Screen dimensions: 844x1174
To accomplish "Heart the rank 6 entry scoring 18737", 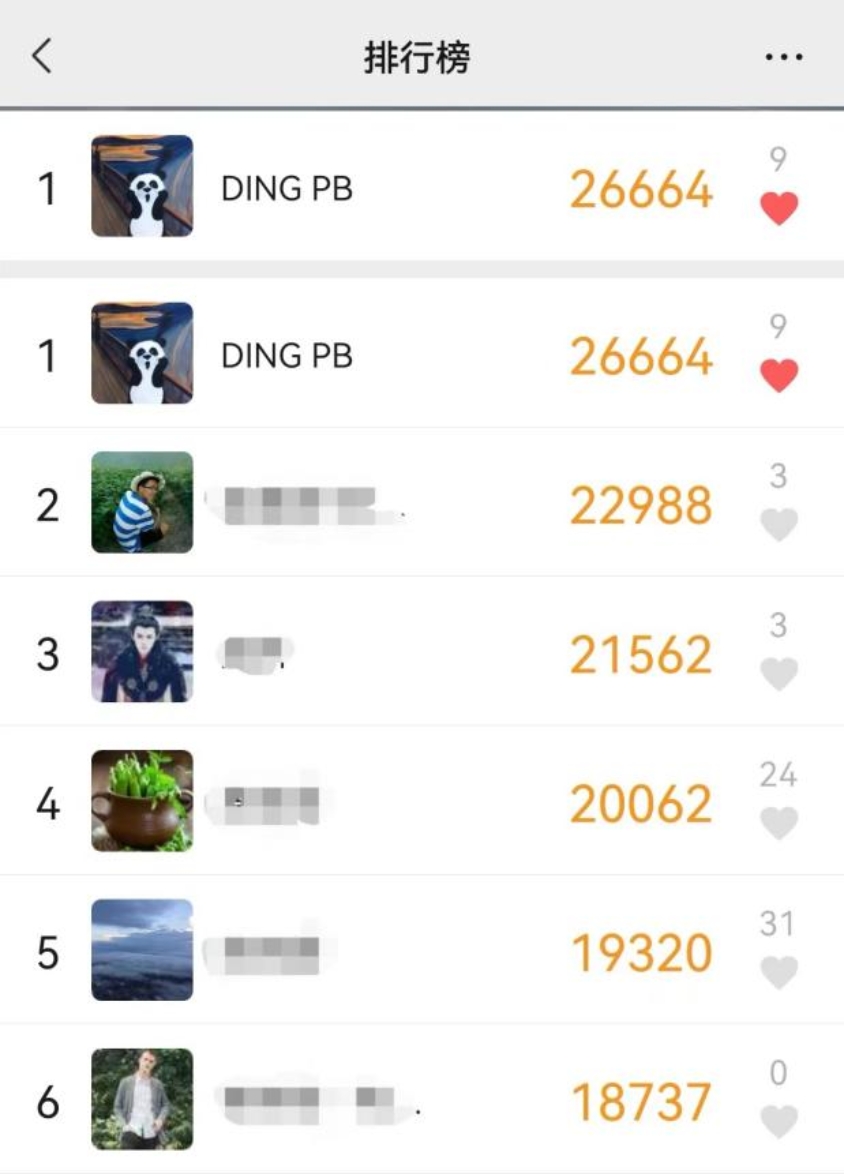I will (x=779, y=1121).
